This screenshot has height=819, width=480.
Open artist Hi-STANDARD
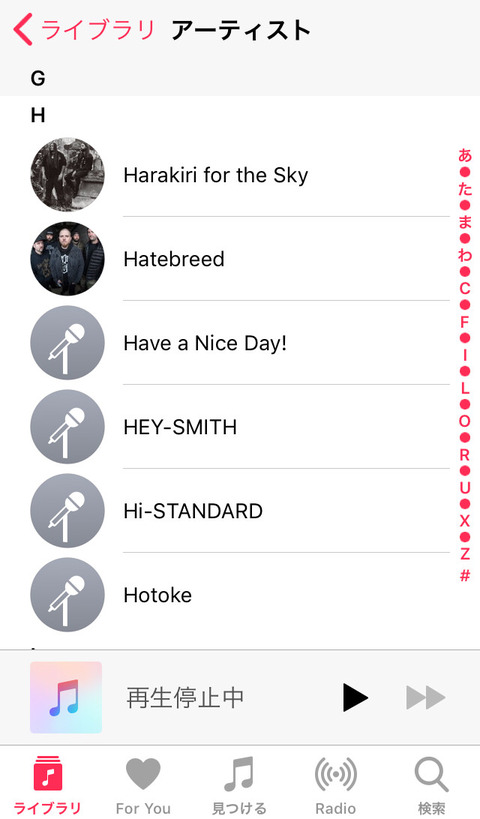[240, 511]
